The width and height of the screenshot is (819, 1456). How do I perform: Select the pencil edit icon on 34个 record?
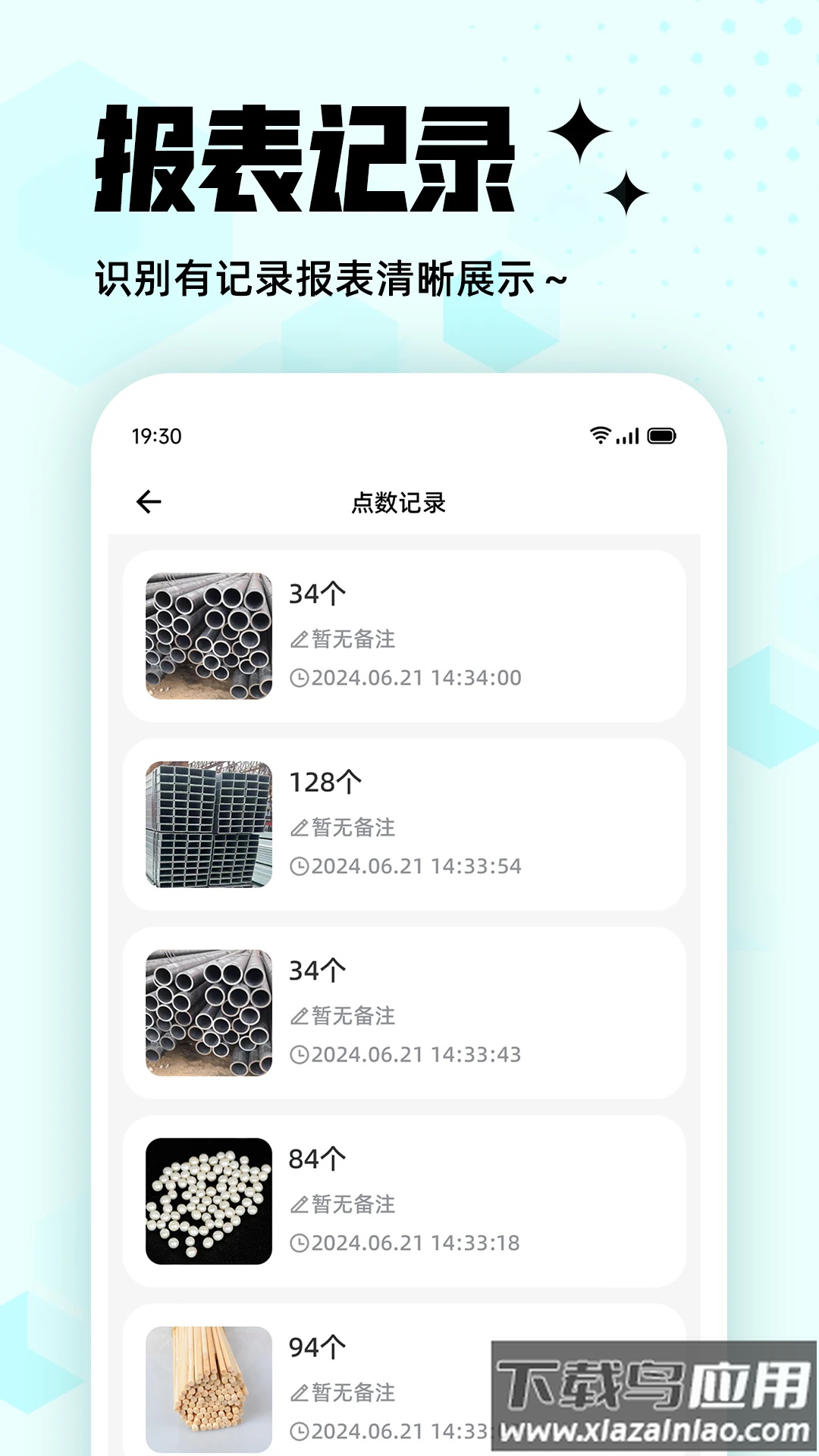click(301, 639)
